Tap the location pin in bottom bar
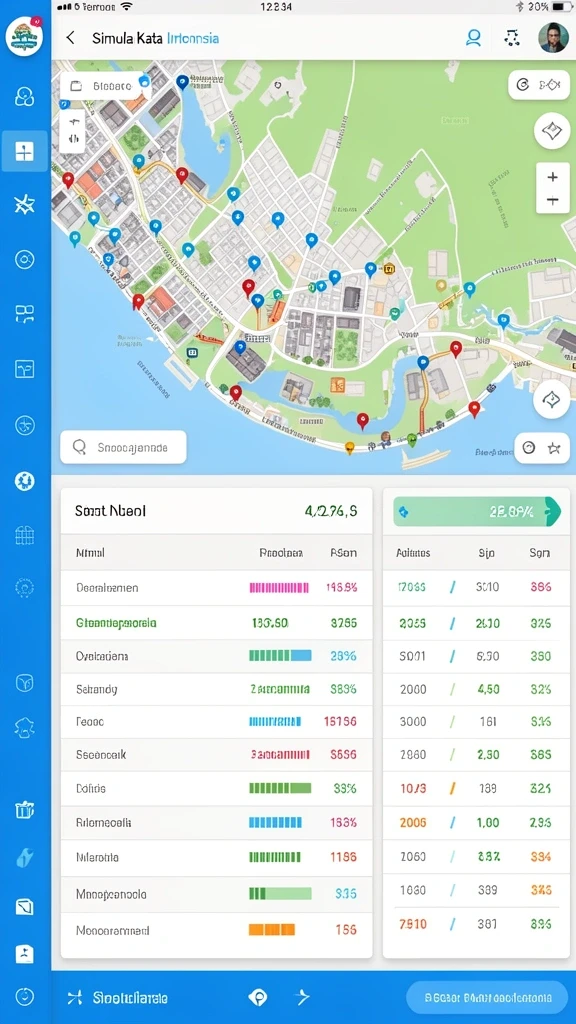The height and width of the screenshot is (1024, 576). [x=259, y=997]
